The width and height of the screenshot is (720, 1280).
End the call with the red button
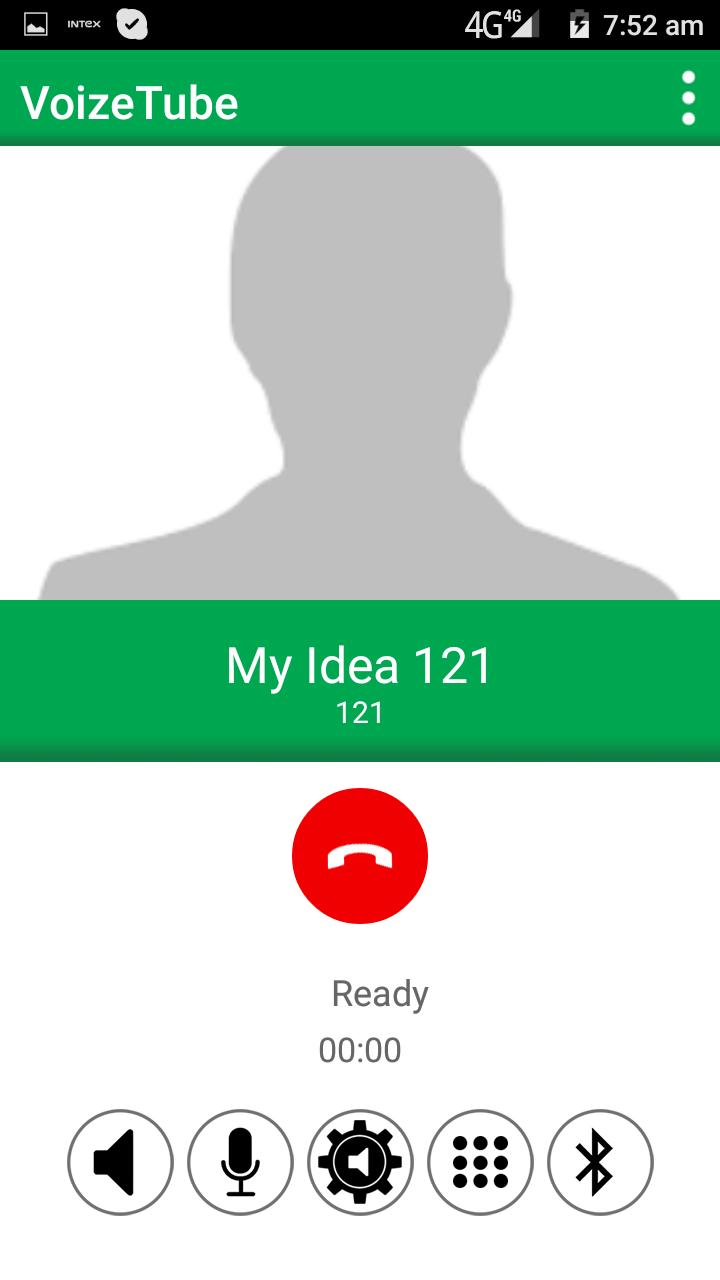tap(360, 856)
